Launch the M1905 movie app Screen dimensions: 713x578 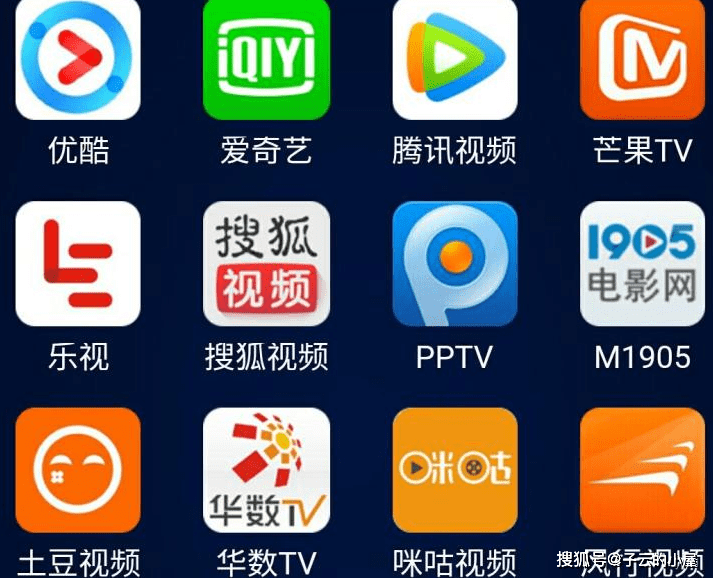[x=642, y=263]
